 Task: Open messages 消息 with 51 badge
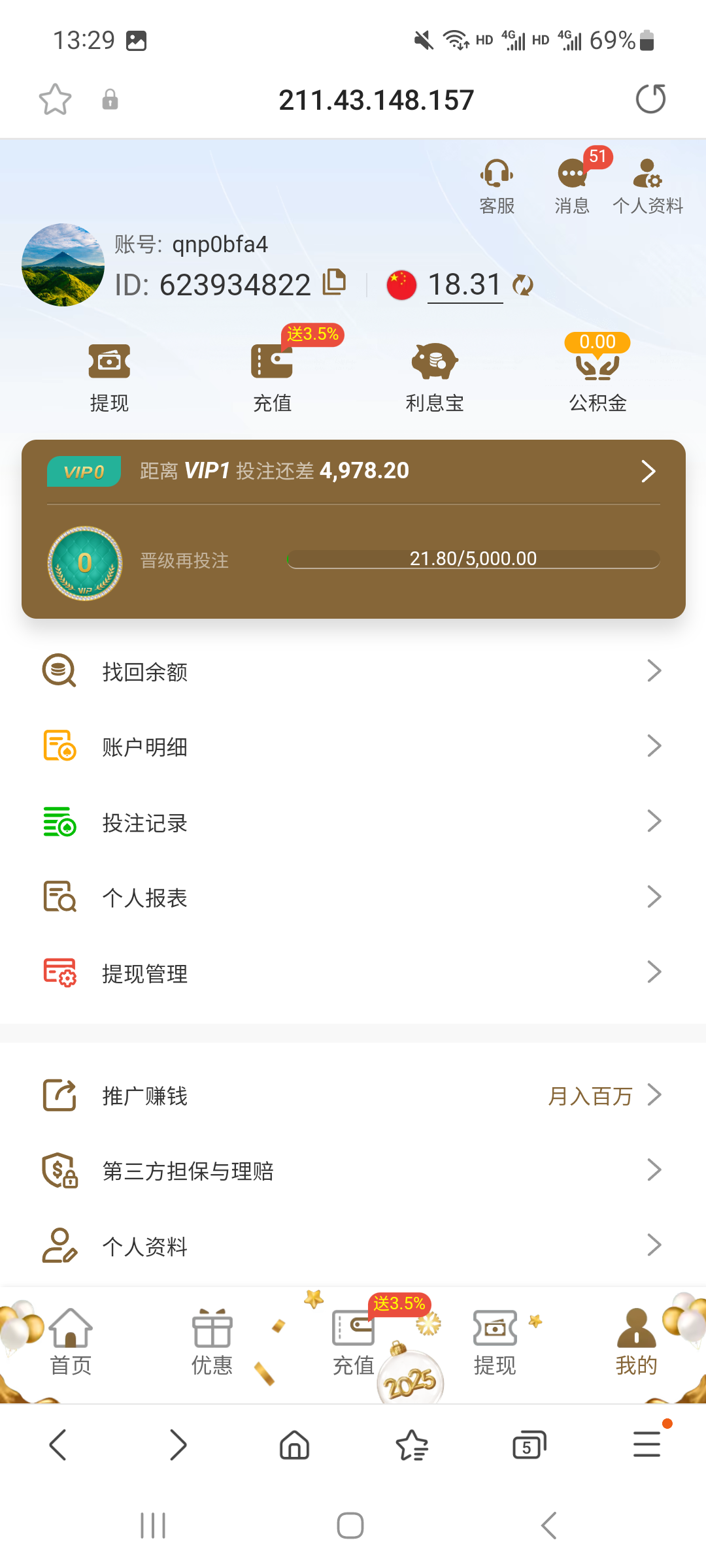point(572,185)
